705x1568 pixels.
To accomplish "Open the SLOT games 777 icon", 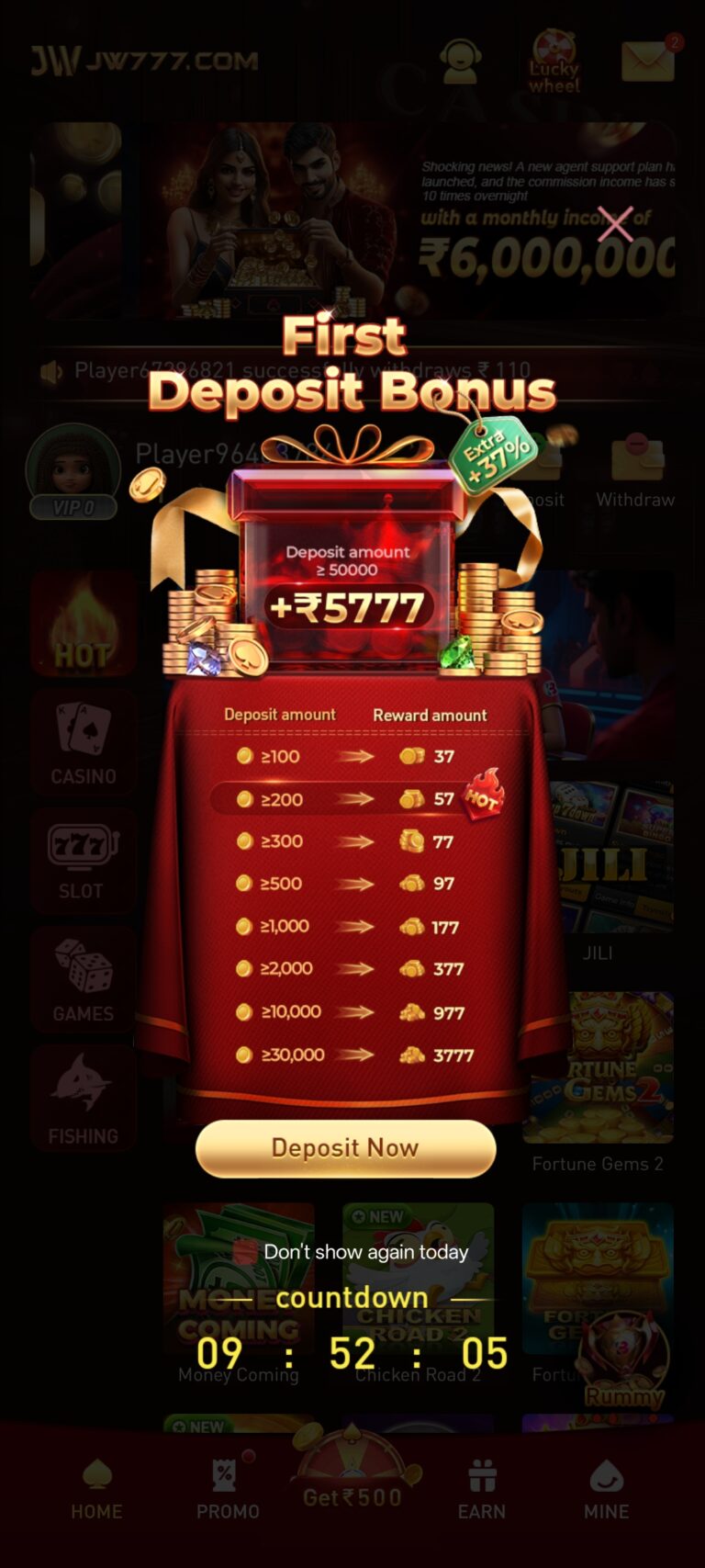I will coord(84,862).
